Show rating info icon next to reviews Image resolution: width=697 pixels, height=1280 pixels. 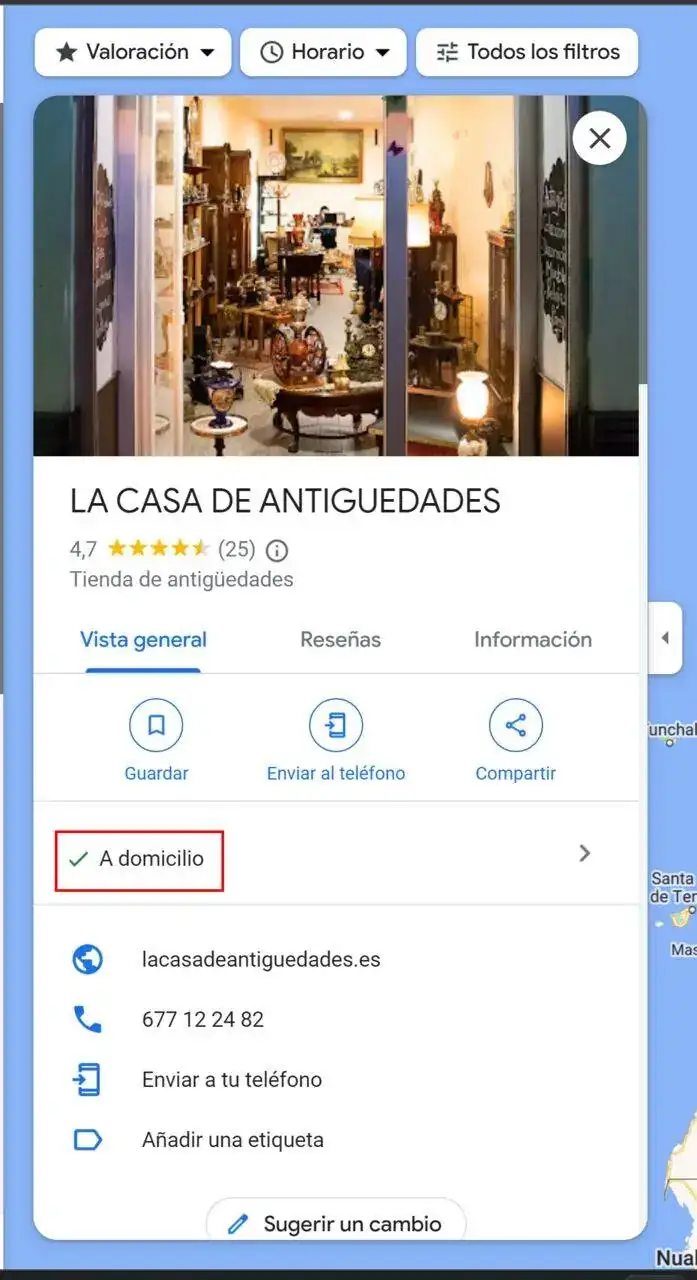(278, 550)
